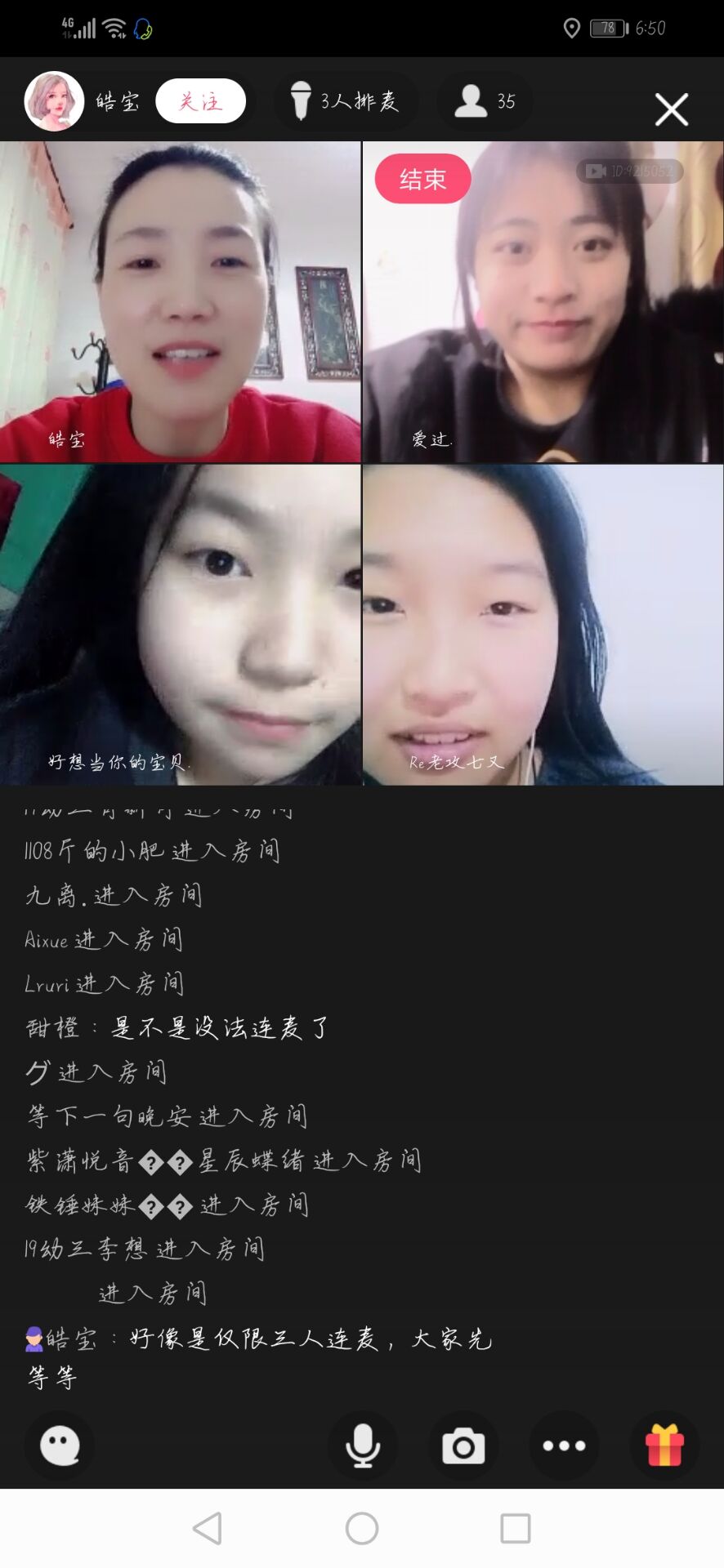
Task: Close the live room with the X
Action: pyautogui.click(x=671, y=109)
